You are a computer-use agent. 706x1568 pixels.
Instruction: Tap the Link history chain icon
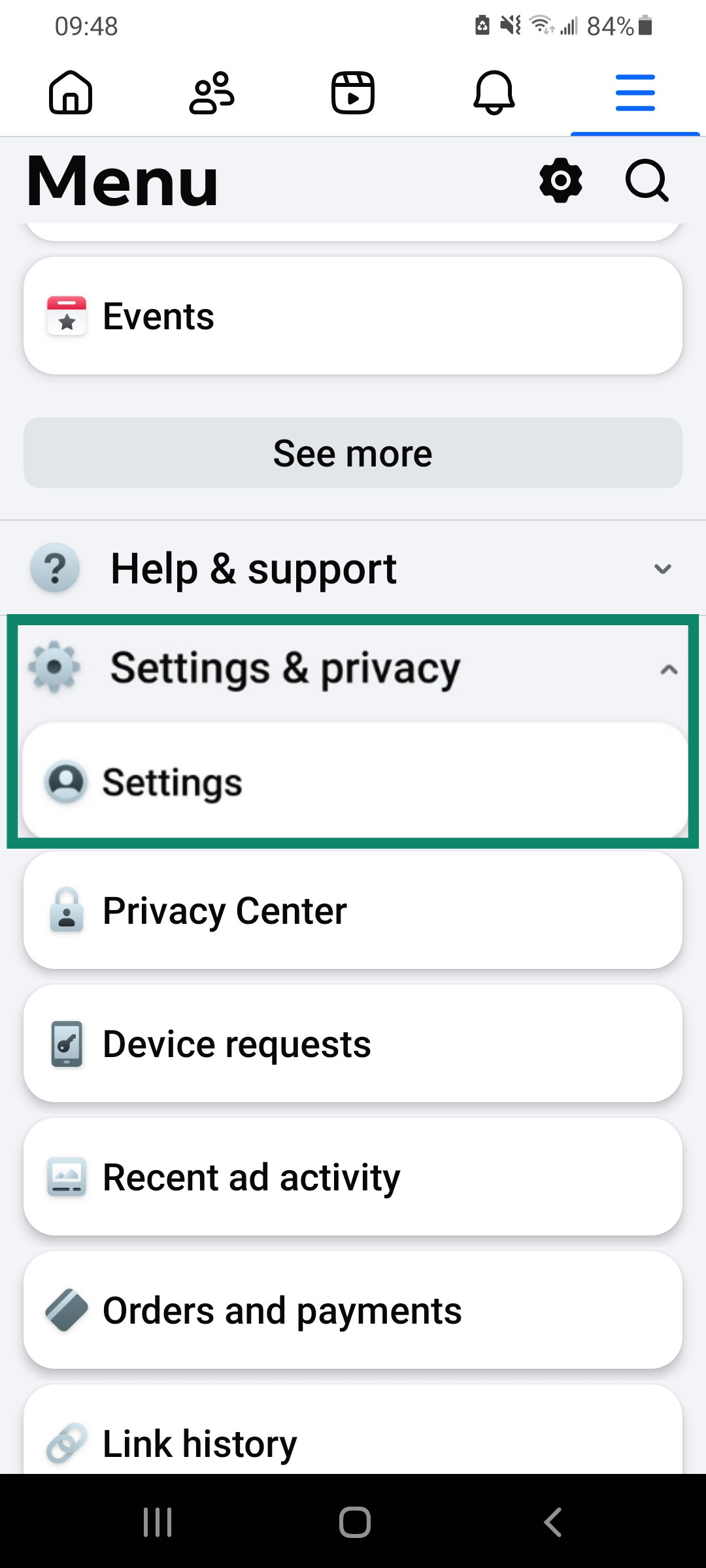click(67, 1443)
